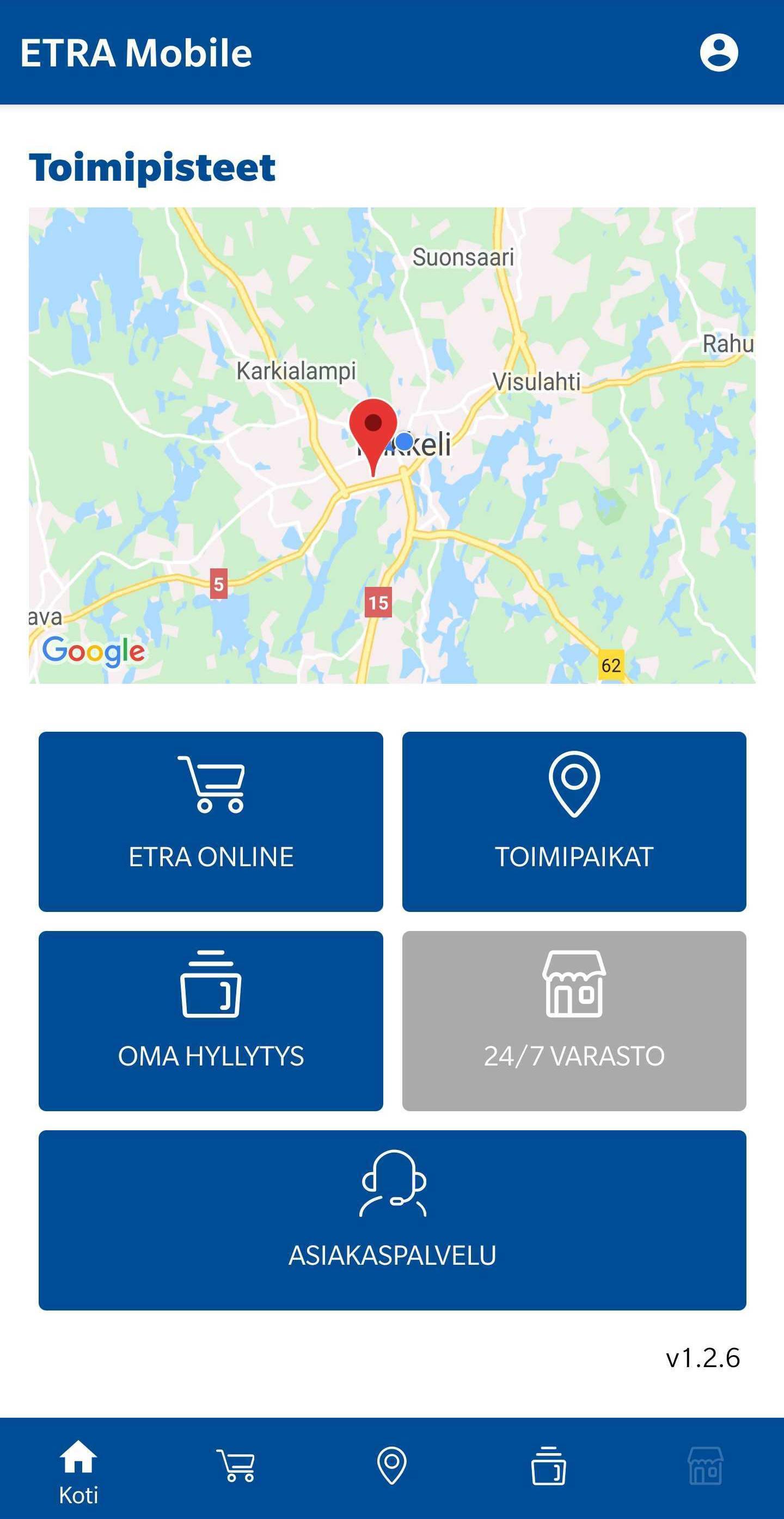This screenshot has width=784, height=1519.
Task: Open the OMA HYLLYTYS tile
Action: pos(211,1023)
